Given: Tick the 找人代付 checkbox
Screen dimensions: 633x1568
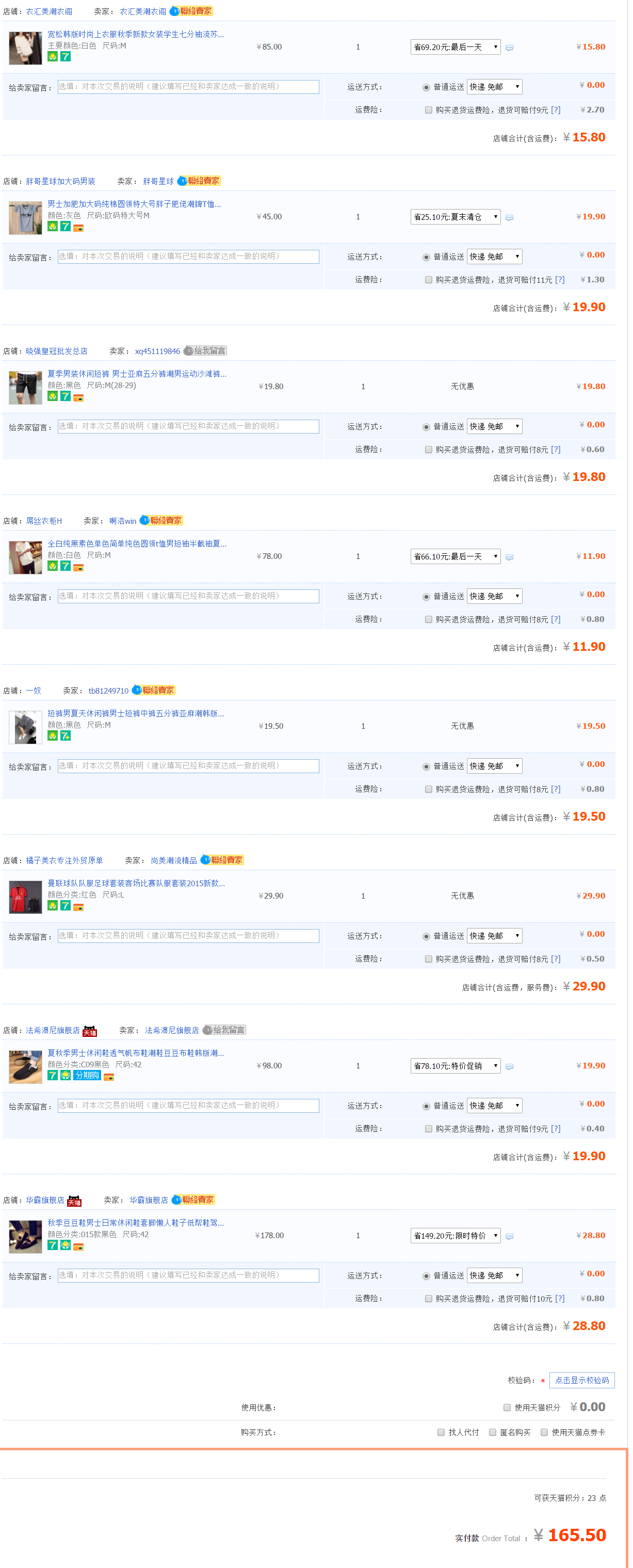Looking at the screenshot, I should pyautogui.click(x=441, y=1432).
